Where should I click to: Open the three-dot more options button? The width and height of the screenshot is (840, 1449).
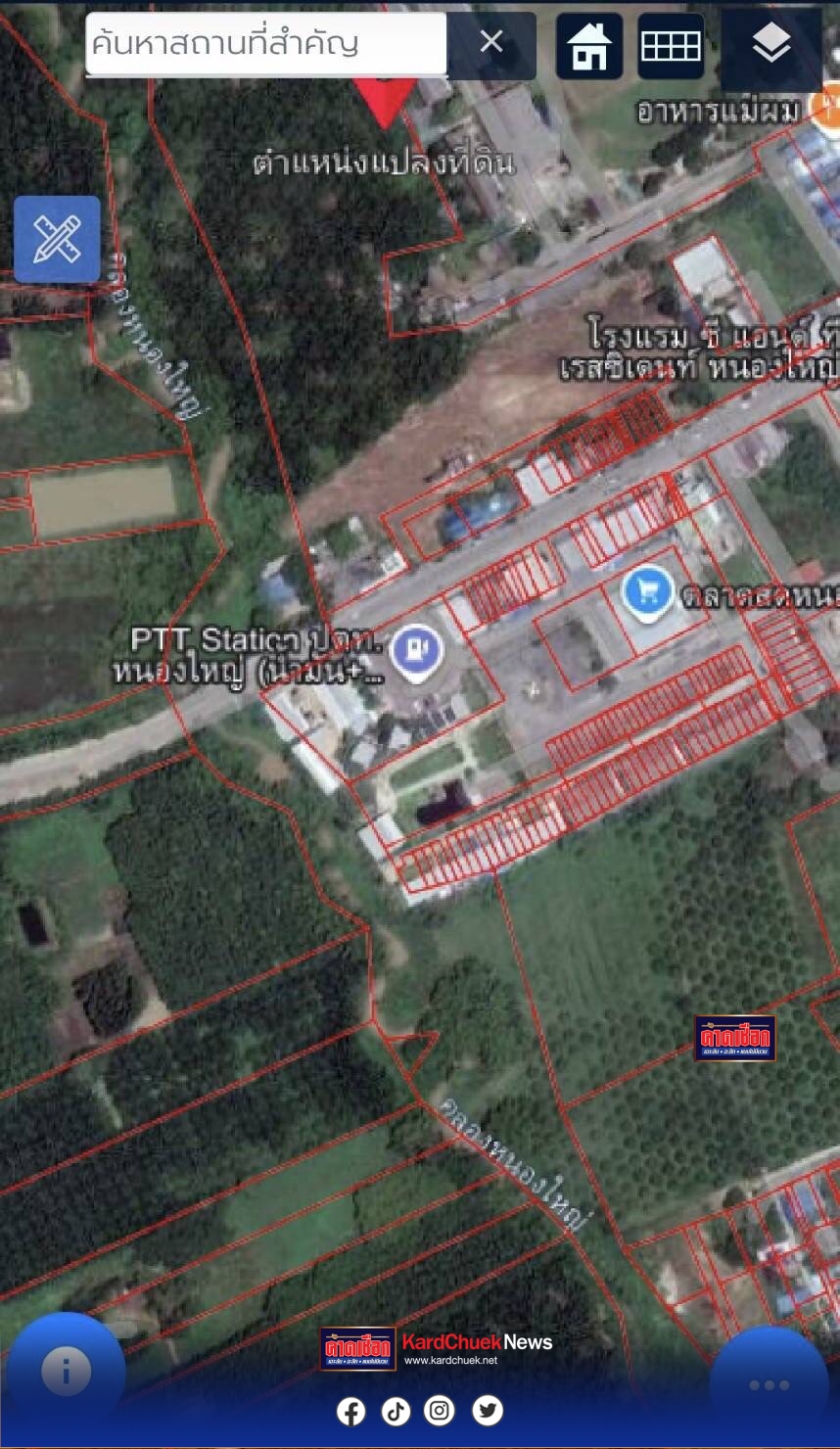click(x=770, y=1384)
